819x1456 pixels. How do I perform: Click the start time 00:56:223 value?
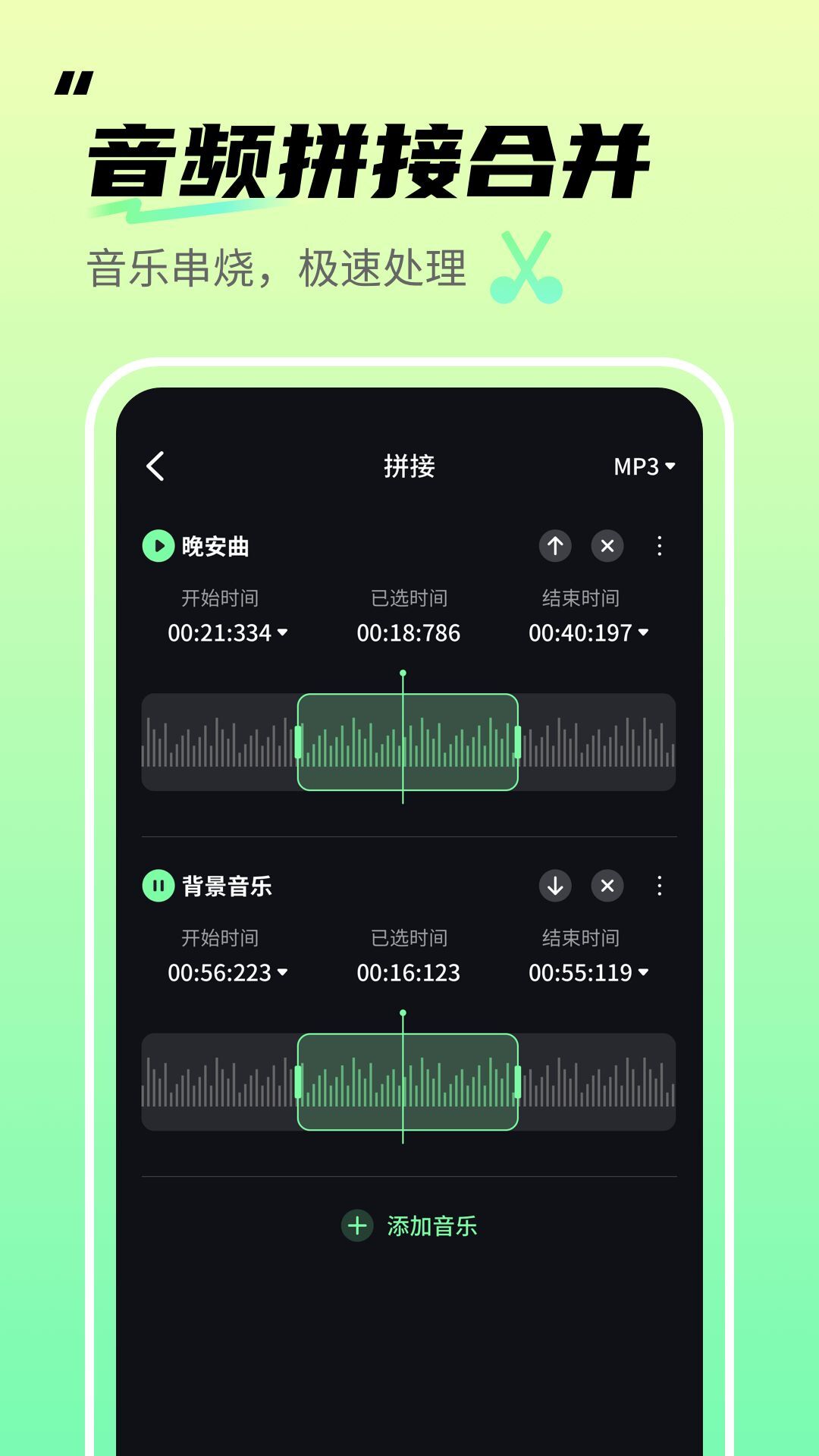pos(220,974)
